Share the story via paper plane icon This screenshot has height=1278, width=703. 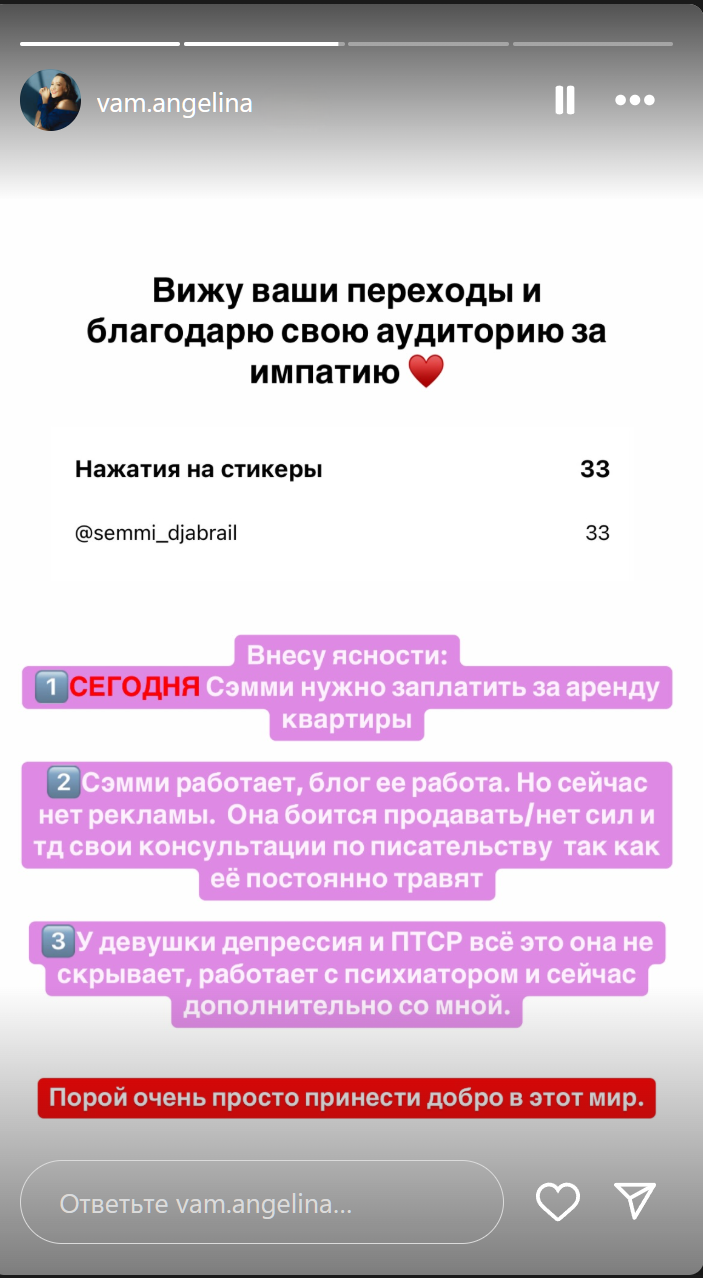coord(635,1200)
